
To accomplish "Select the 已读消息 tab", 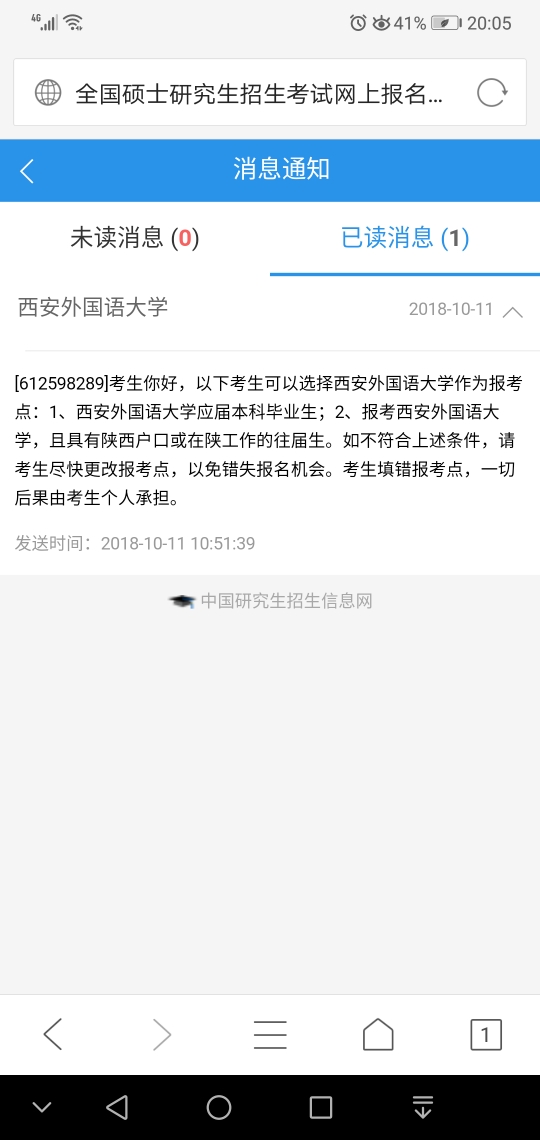I will click(405, 238).
